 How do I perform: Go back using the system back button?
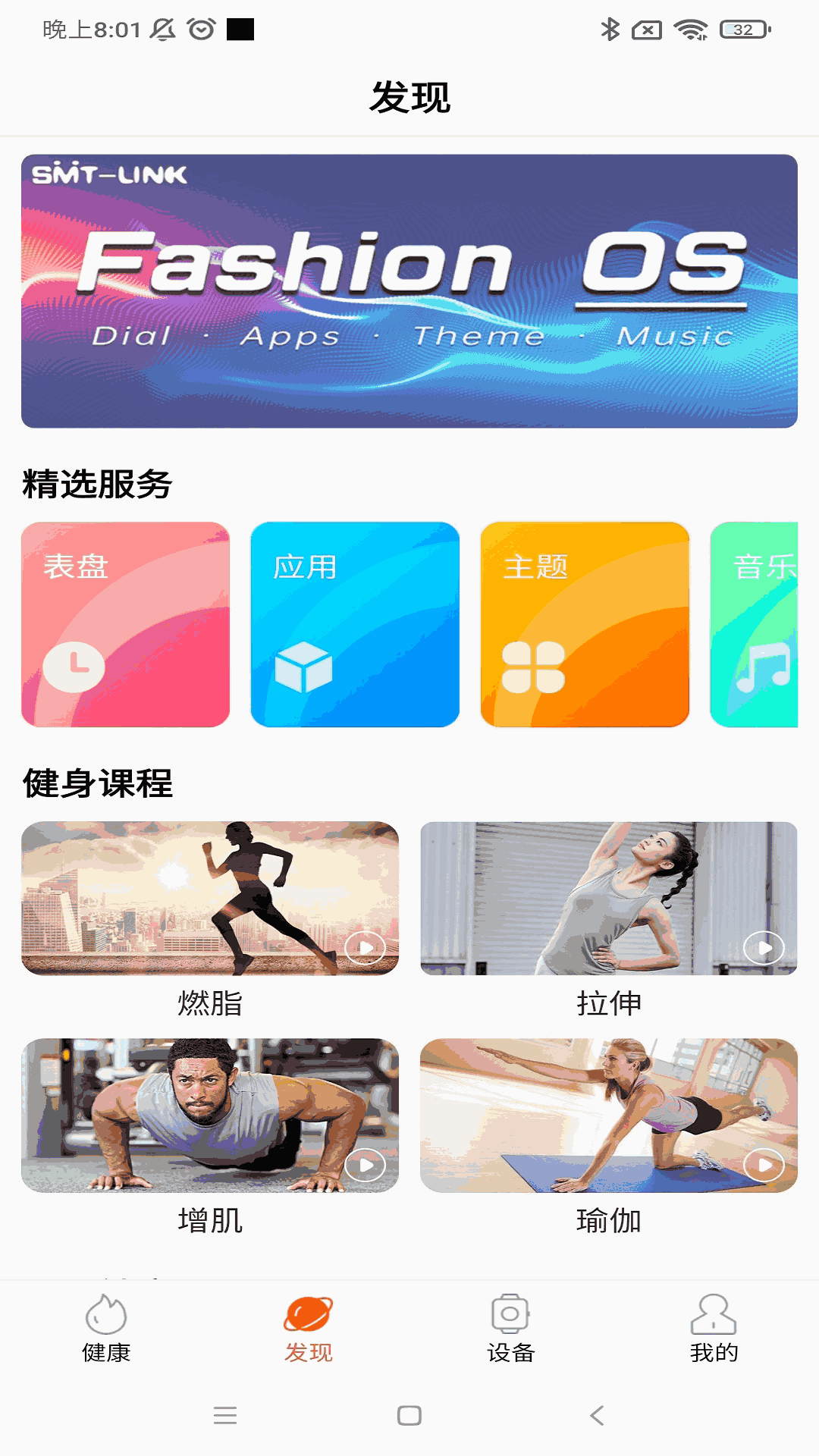pos(598,1415)
